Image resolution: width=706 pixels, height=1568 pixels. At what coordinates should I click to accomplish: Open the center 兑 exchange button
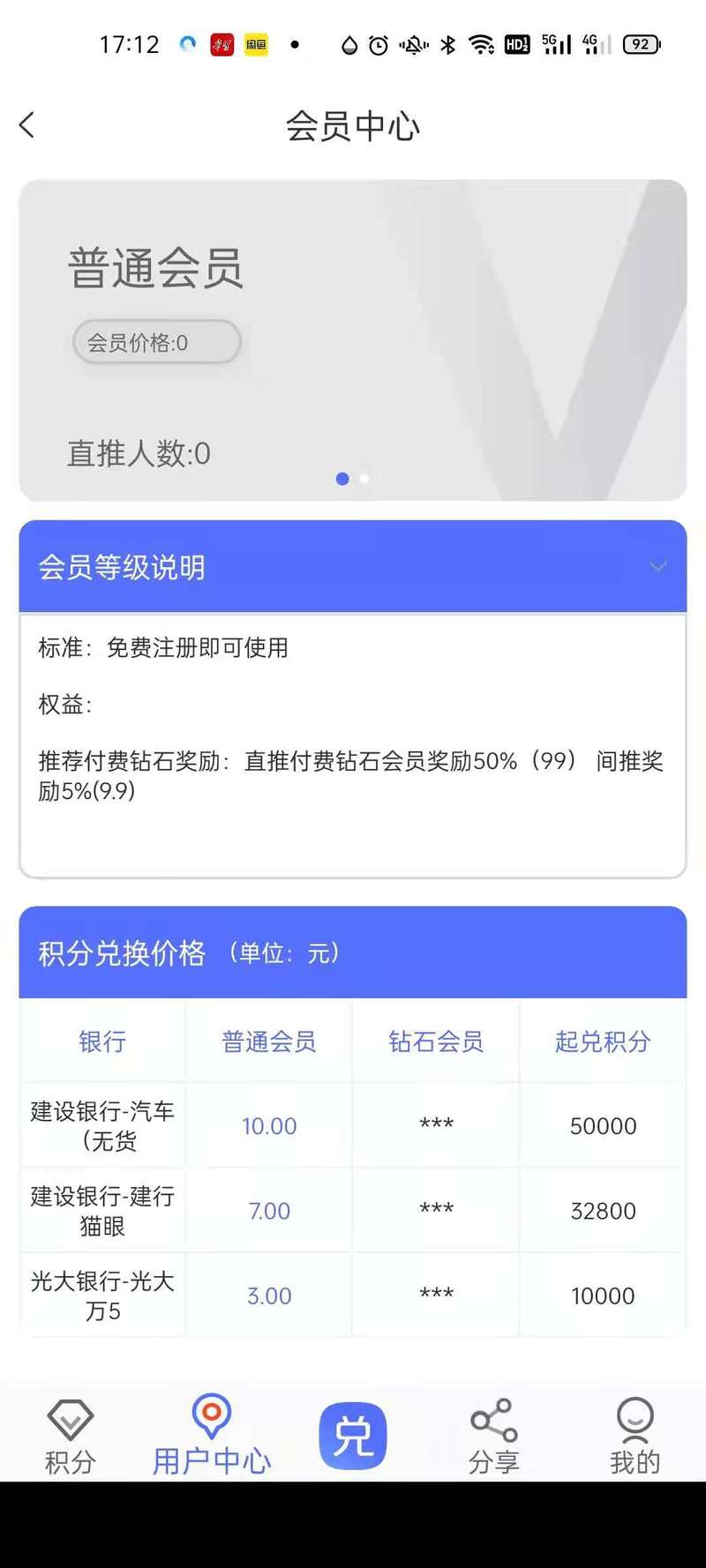click(353, 1436)
